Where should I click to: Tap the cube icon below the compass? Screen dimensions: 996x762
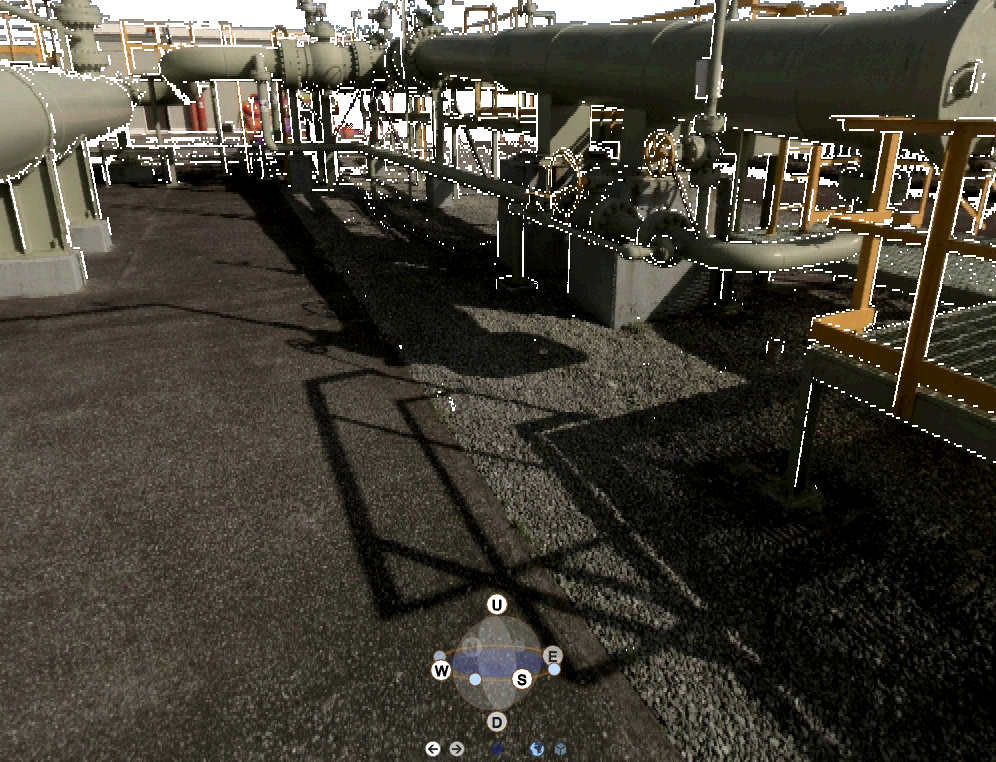coord(561,749)
